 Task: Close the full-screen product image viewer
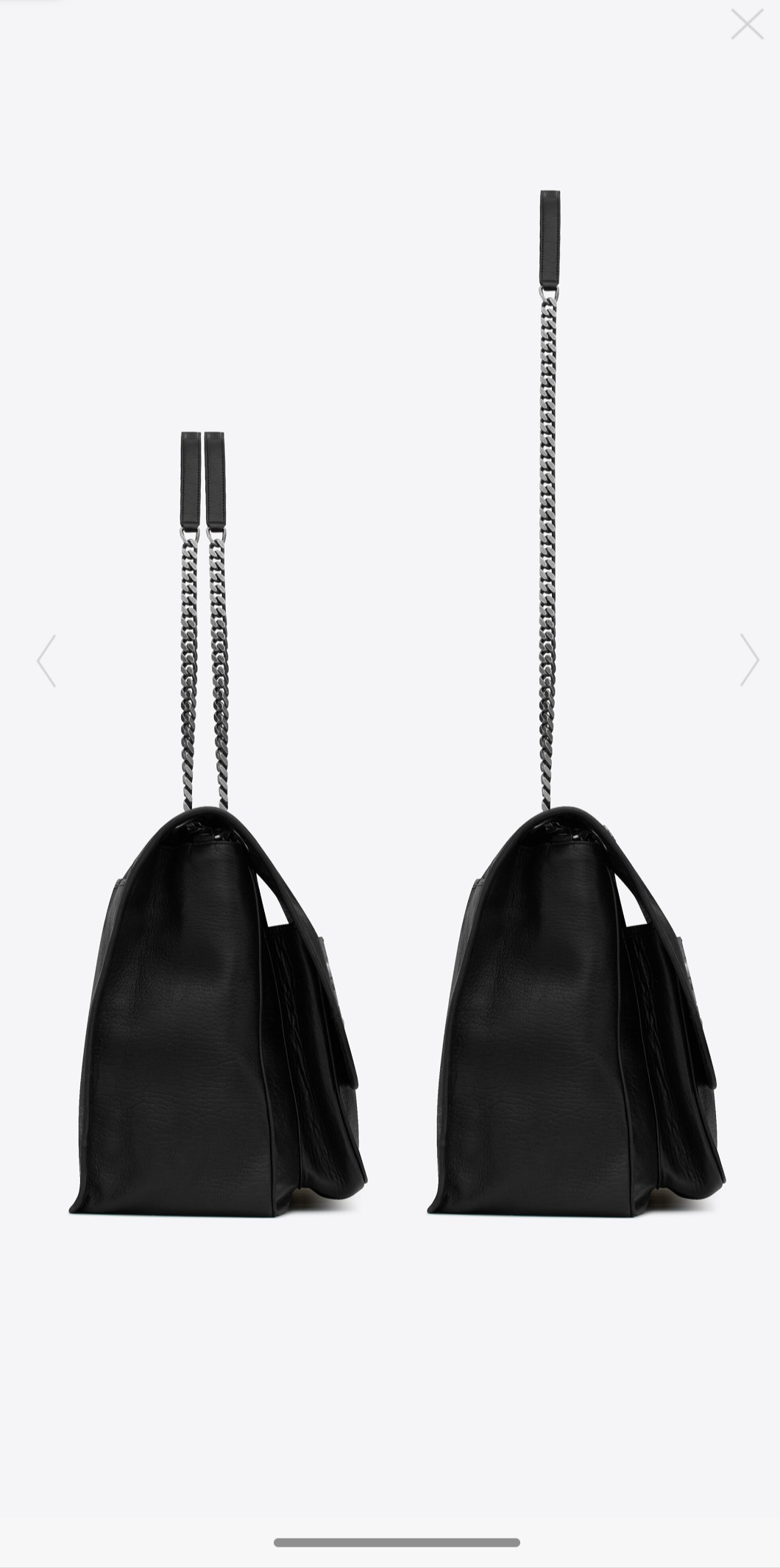click(x=747, y=24)
